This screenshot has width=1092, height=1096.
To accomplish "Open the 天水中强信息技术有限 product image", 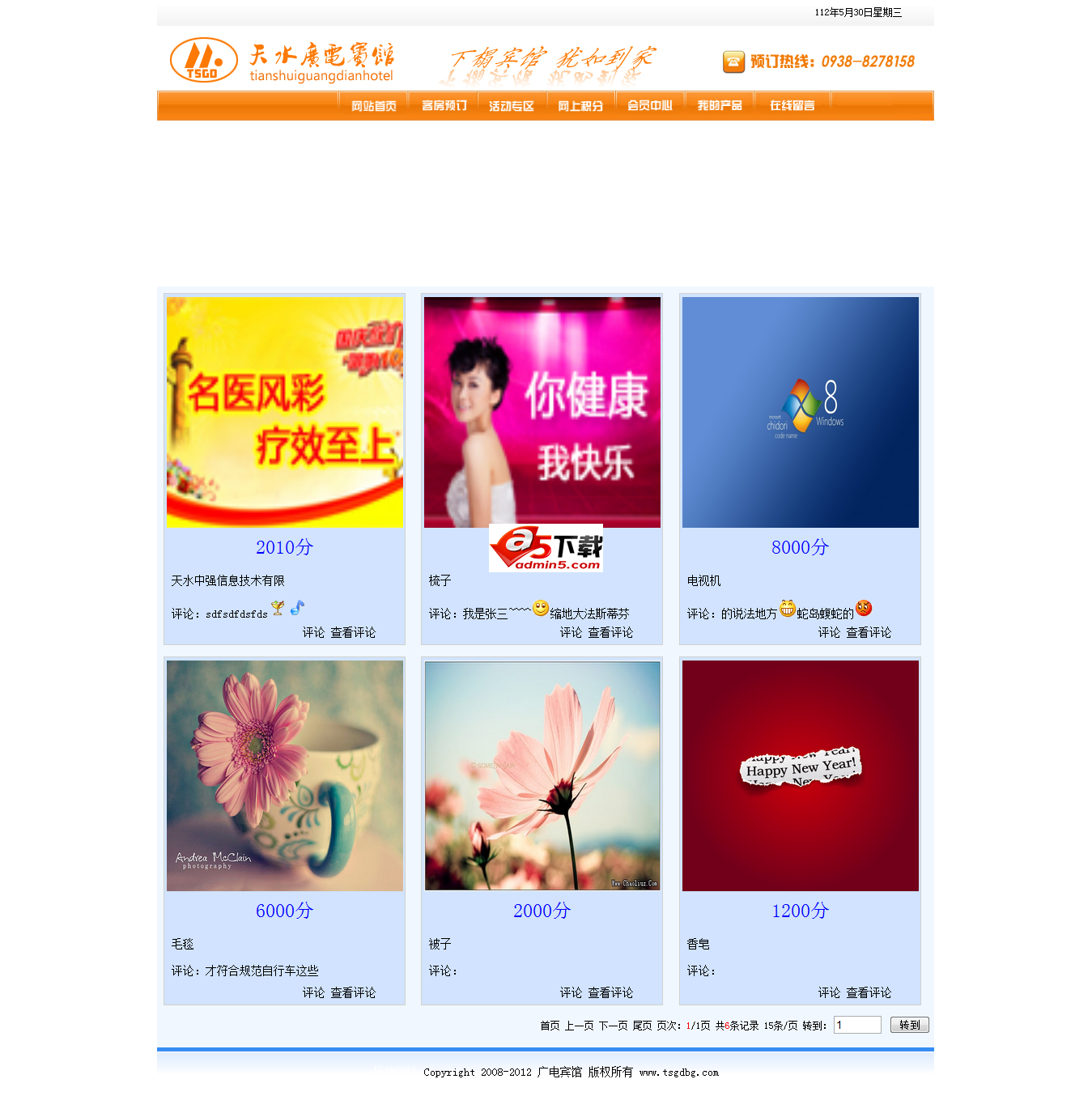I will coord(284,412).
